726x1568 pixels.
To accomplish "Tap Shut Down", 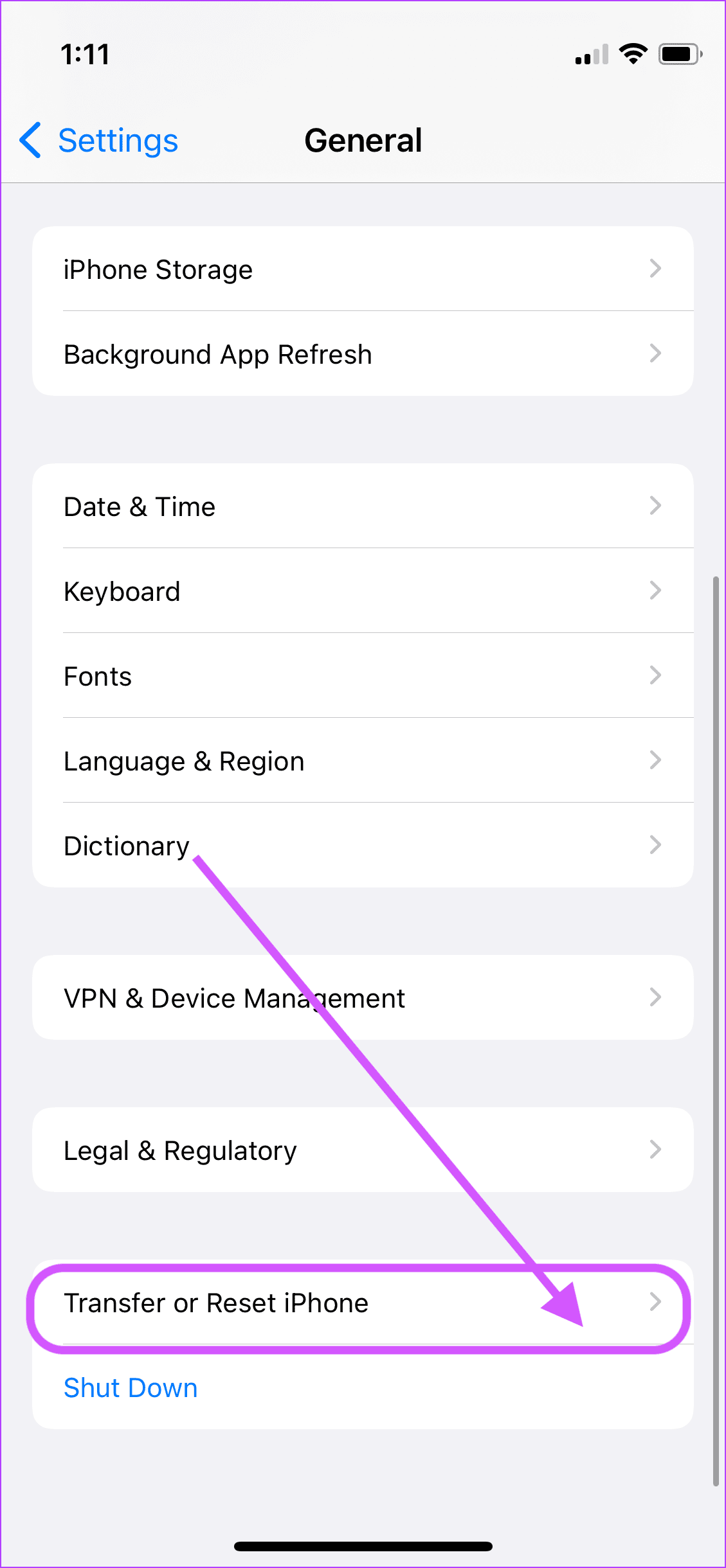I will click(131, 1387).
